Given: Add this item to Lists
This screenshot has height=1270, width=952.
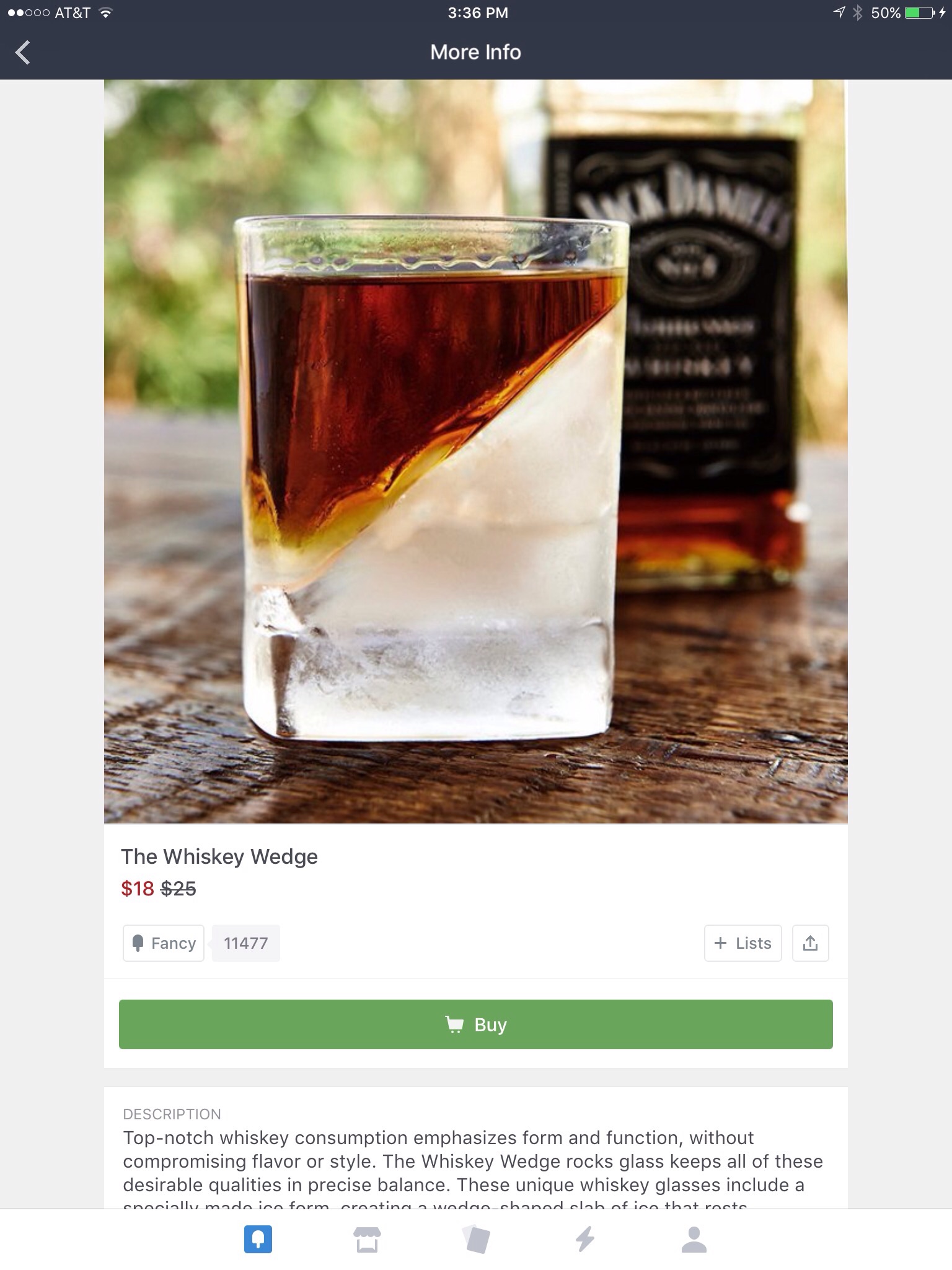Looking at the screenshot, I should [x=743, y=943].
